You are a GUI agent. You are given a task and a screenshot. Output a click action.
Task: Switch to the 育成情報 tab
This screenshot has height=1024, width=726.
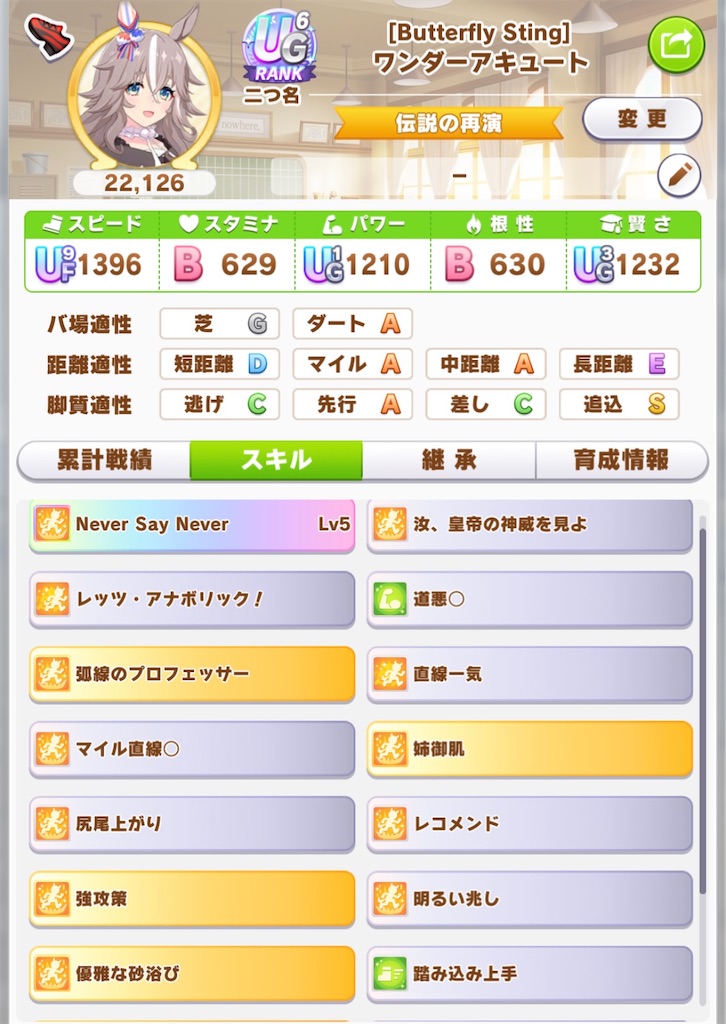coord(621,460)
